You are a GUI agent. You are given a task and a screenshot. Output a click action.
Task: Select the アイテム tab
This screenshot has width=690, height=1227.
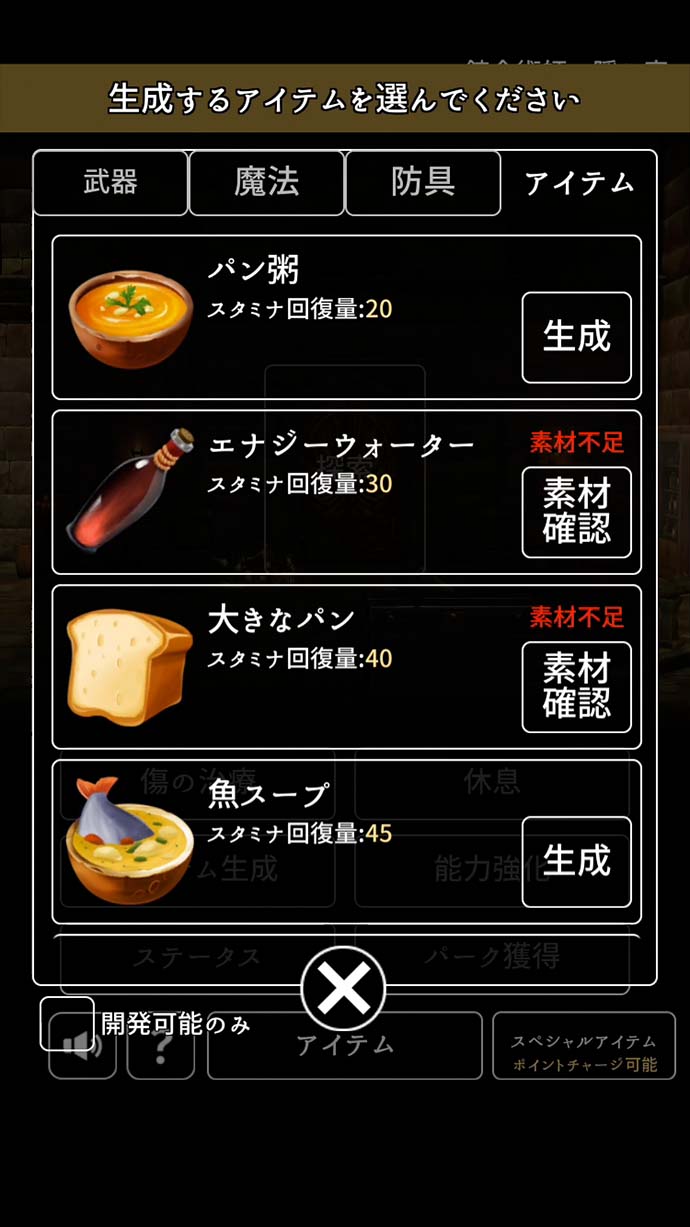(x=579, y=182)
